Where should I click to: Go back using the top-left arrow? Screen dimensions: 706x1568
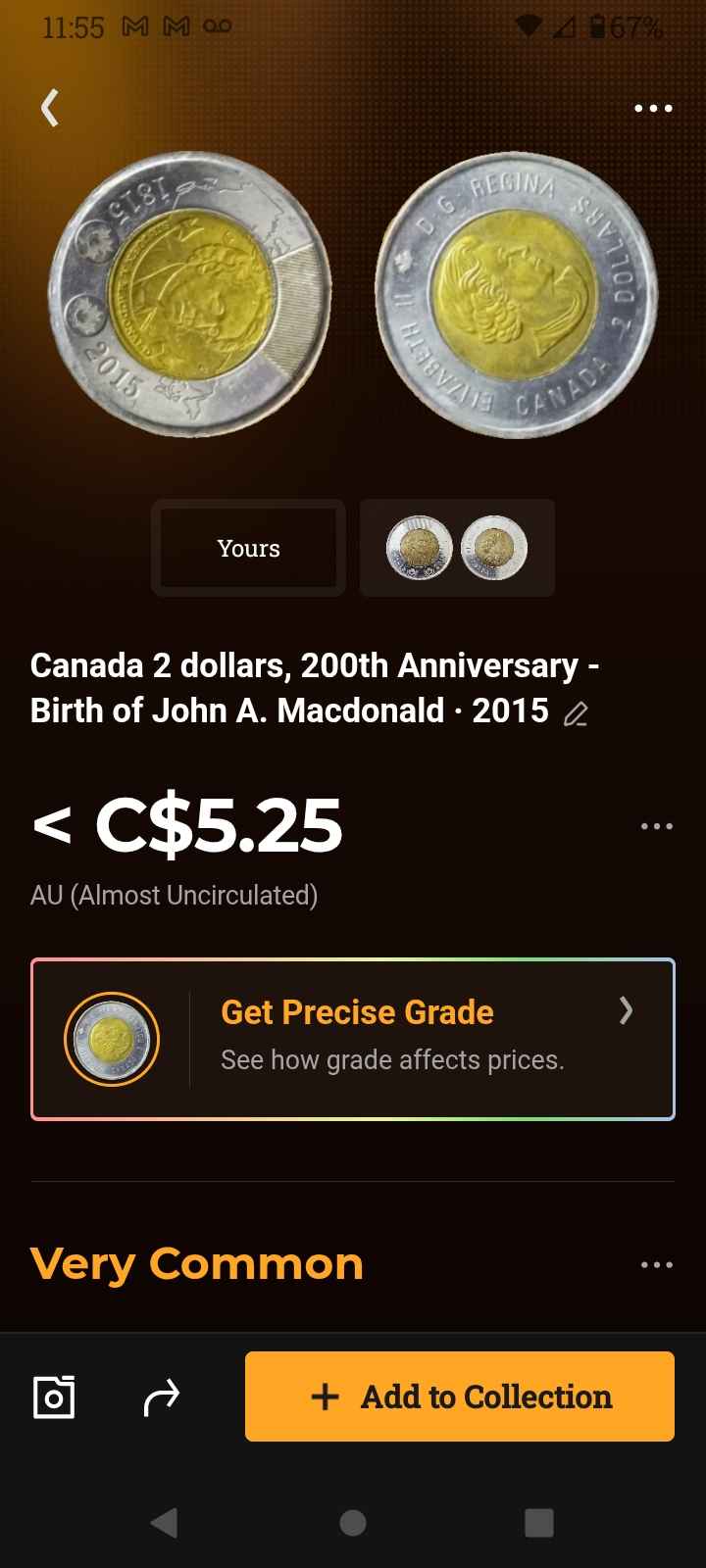click(50, 108)
